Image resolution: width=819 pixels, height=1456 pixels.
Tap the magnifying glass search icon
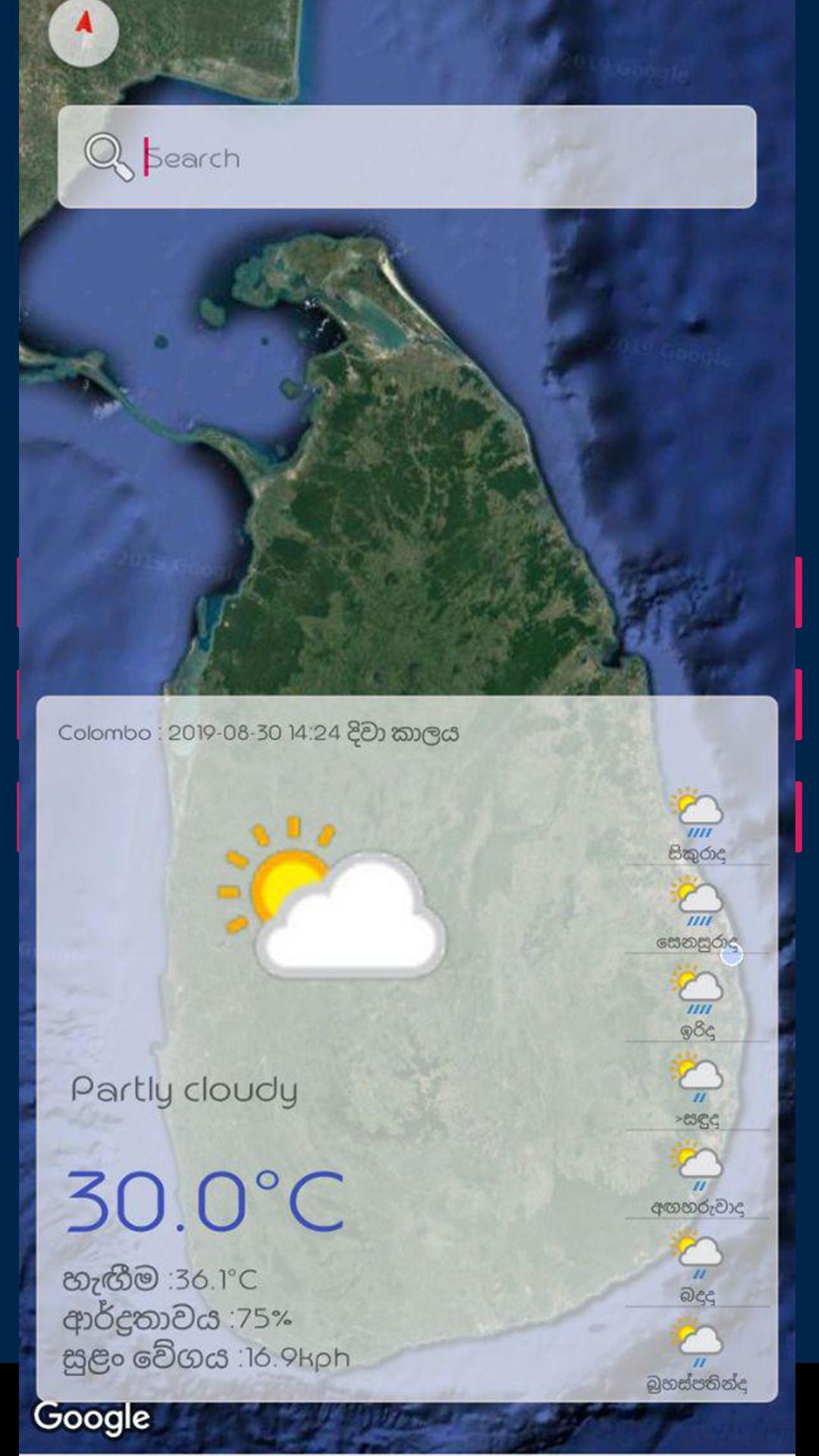[108, 157]
